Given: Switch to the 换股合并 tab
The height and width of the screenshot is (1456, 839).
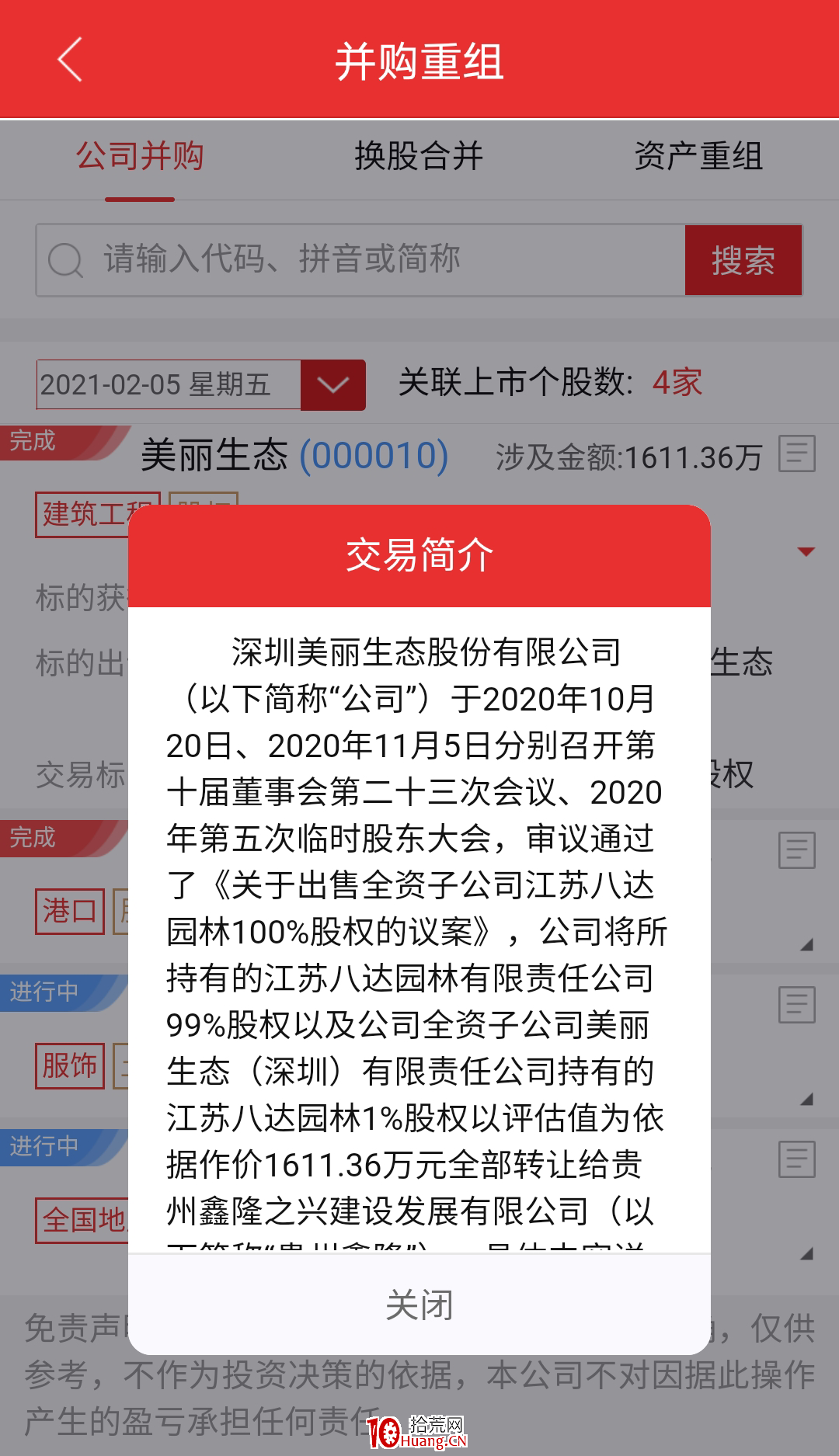Looking at the screenshot, I should pos(419,156).
